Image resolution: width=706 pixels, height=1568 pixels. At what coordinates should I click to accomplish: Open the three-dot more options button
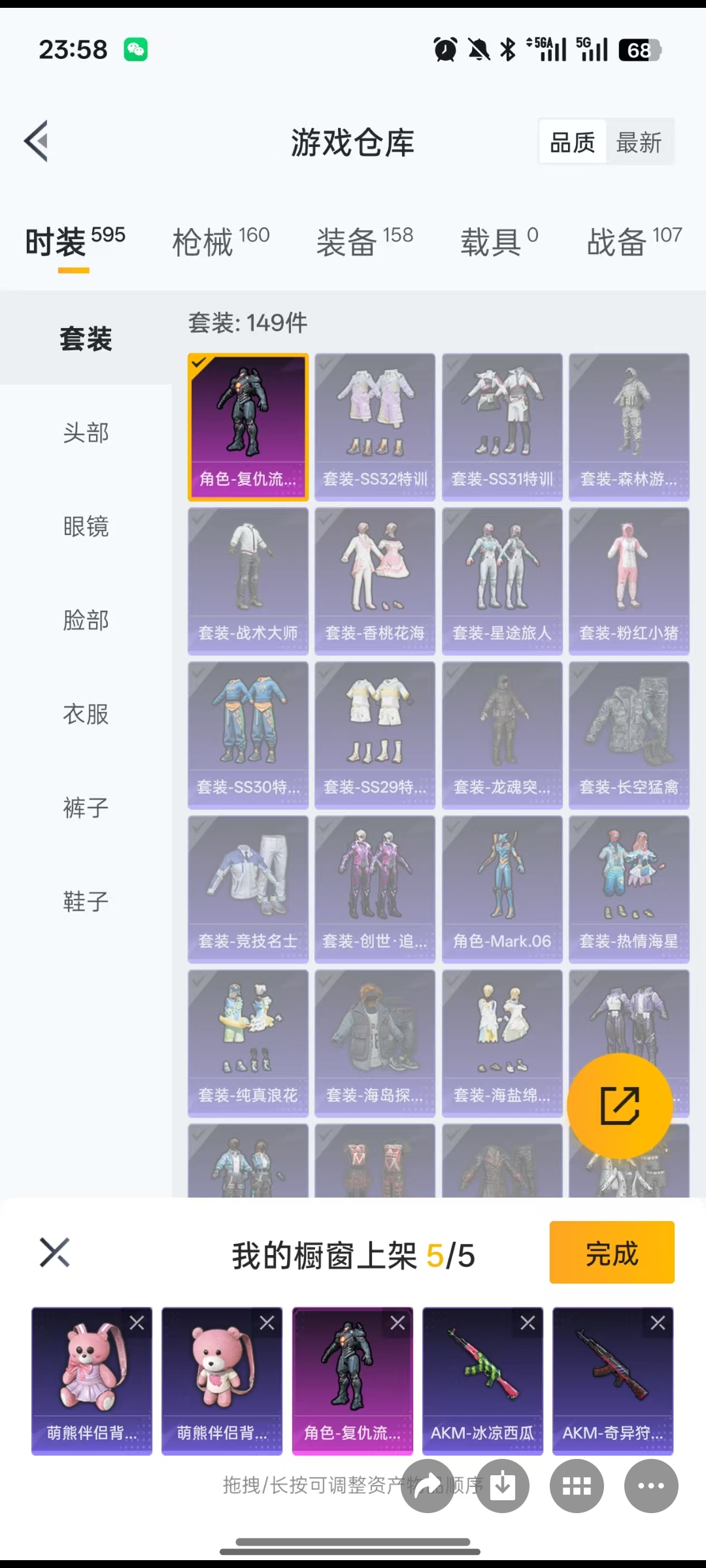coord(651,1486)
